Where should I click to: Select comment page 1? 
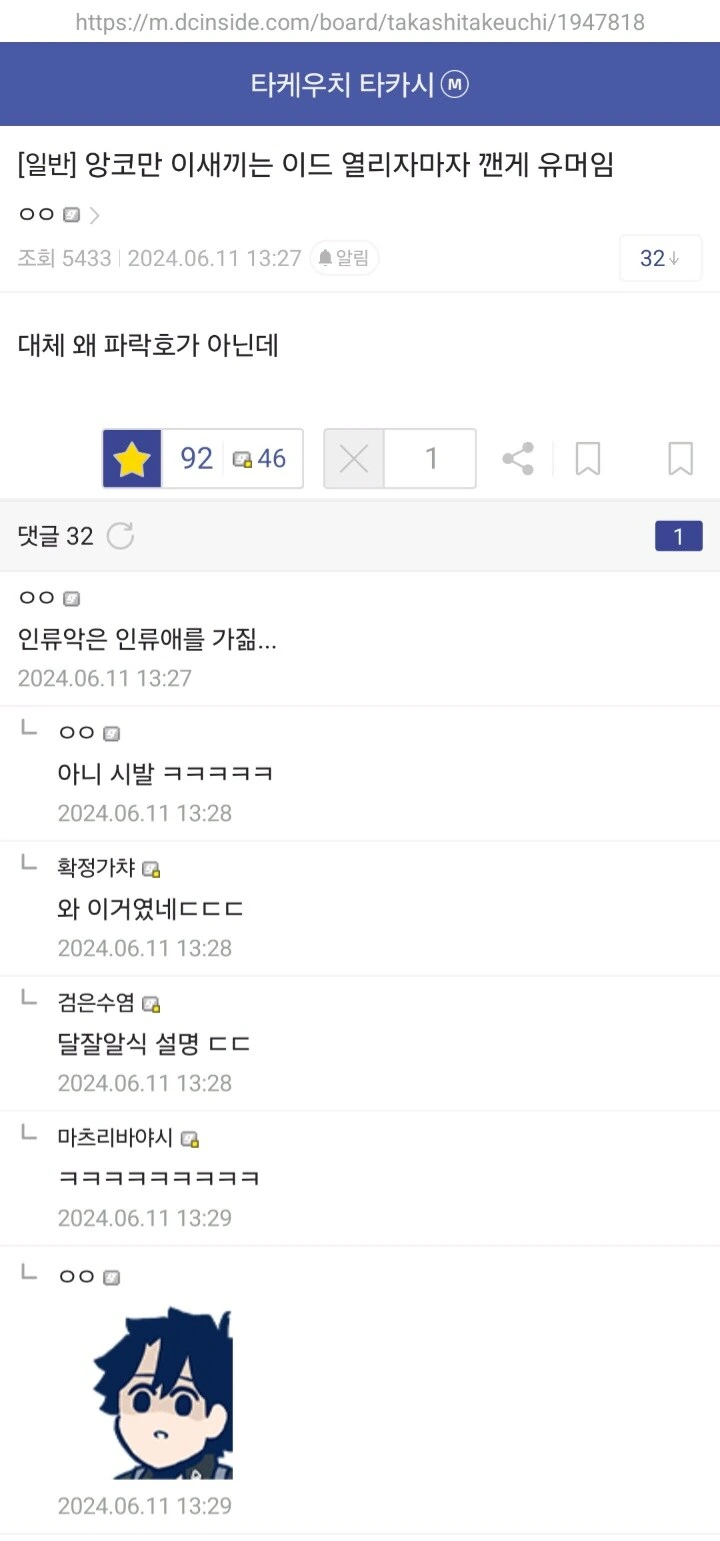click(678, 537)
